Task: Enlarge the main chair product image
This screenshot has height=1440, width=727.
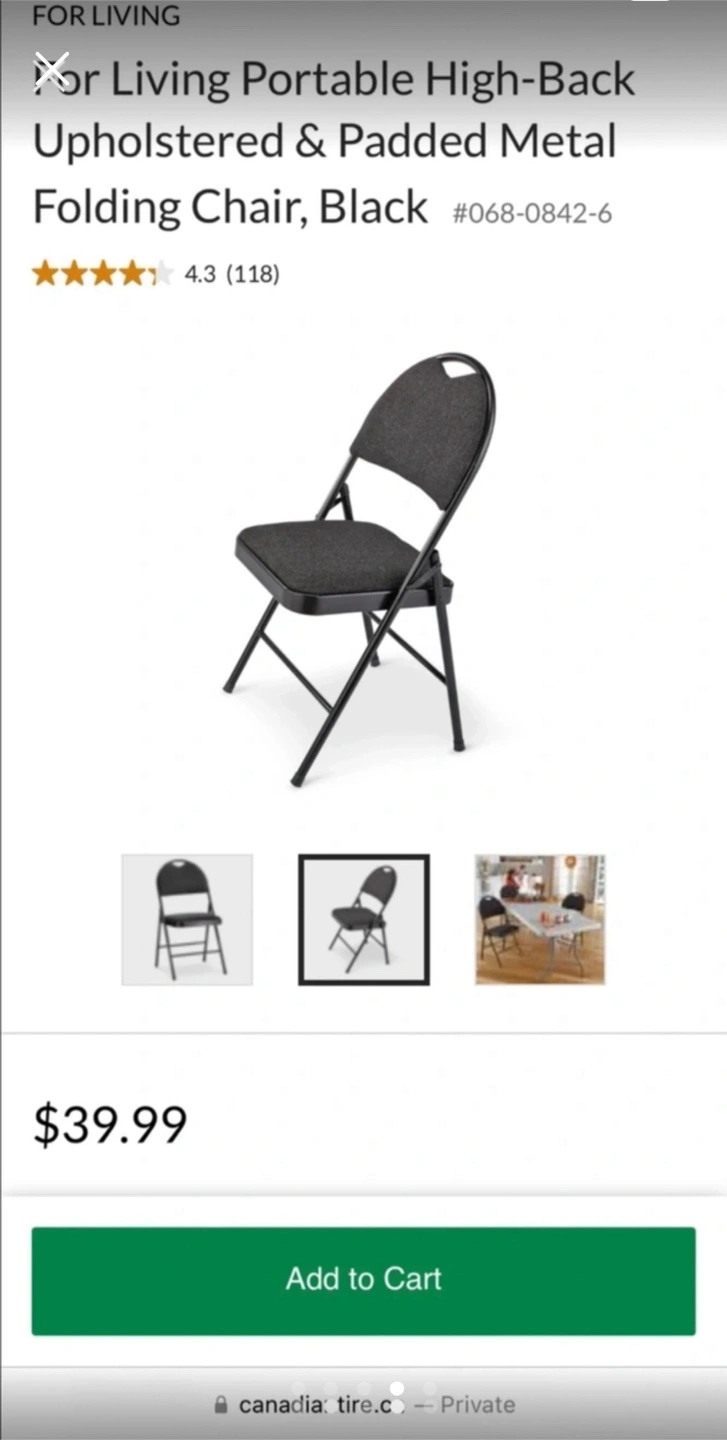Action: (x=360, y=570)
